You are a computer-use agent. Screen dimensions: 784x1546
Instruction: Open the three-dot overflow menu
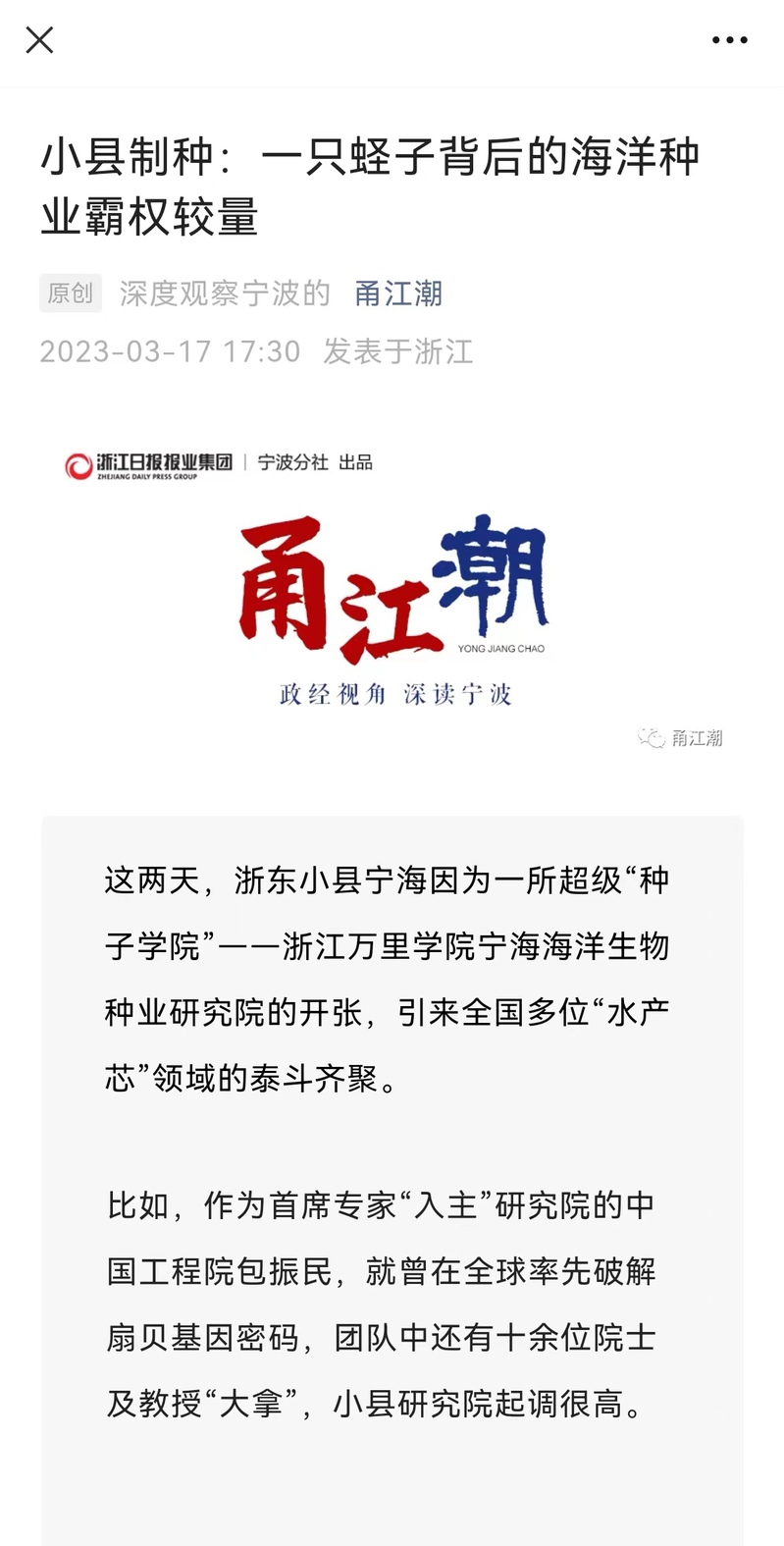pyautogui.click(x=729, y=40)
